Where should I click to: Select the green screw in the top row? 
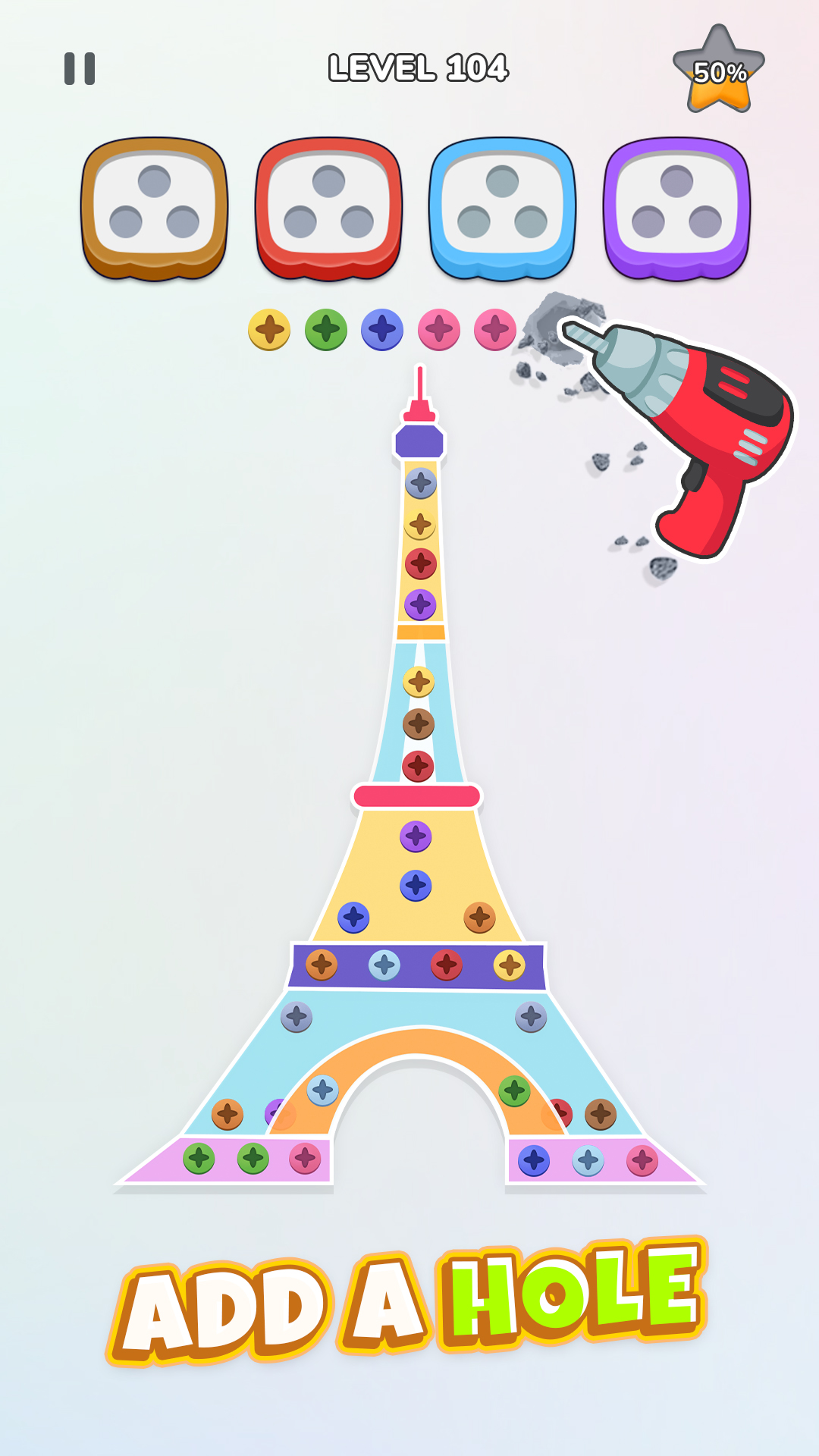[325, 328]
